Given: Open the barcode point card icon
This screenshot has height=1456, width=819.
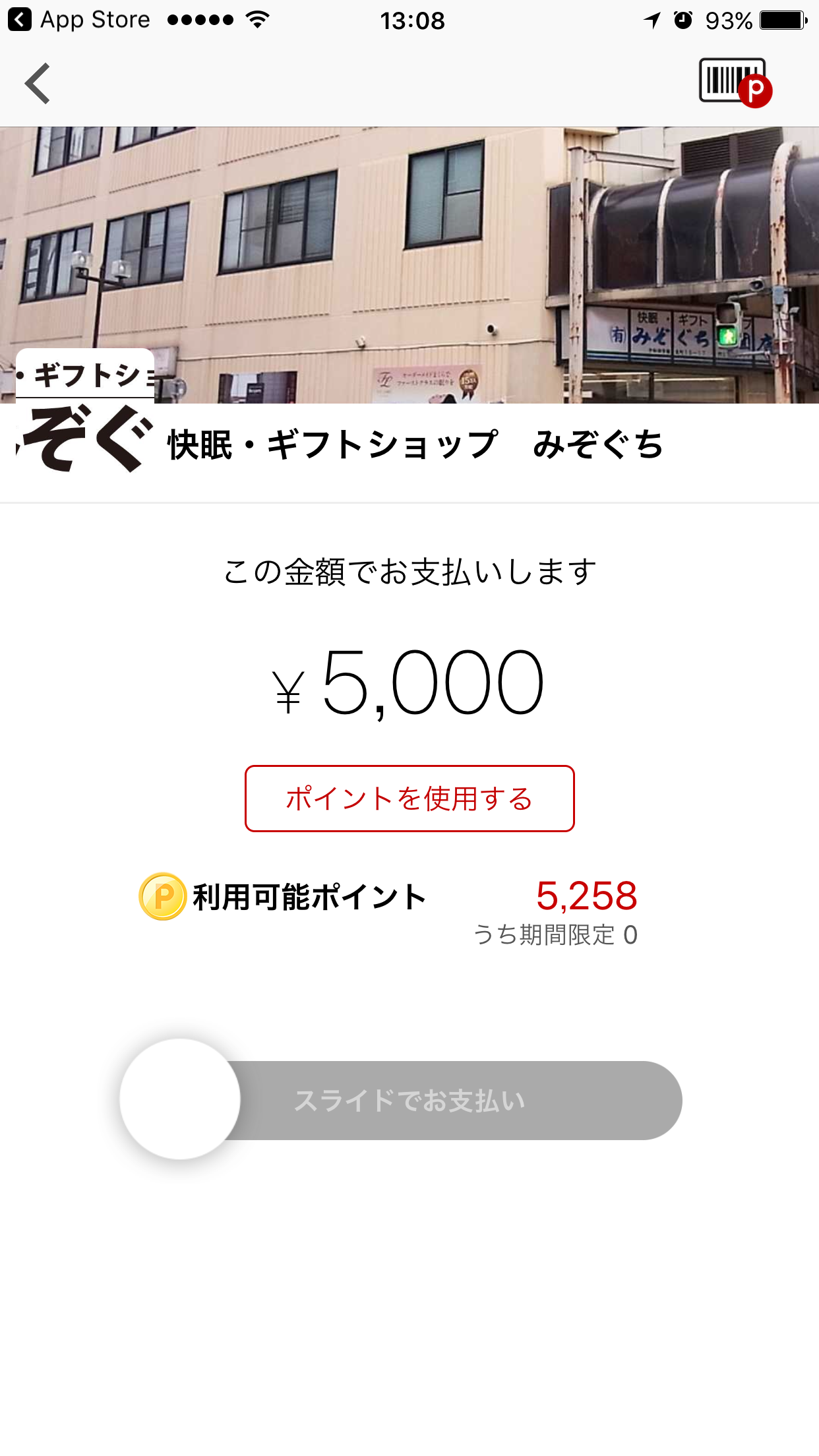Looking at the screenshot, I should (735, 82).
